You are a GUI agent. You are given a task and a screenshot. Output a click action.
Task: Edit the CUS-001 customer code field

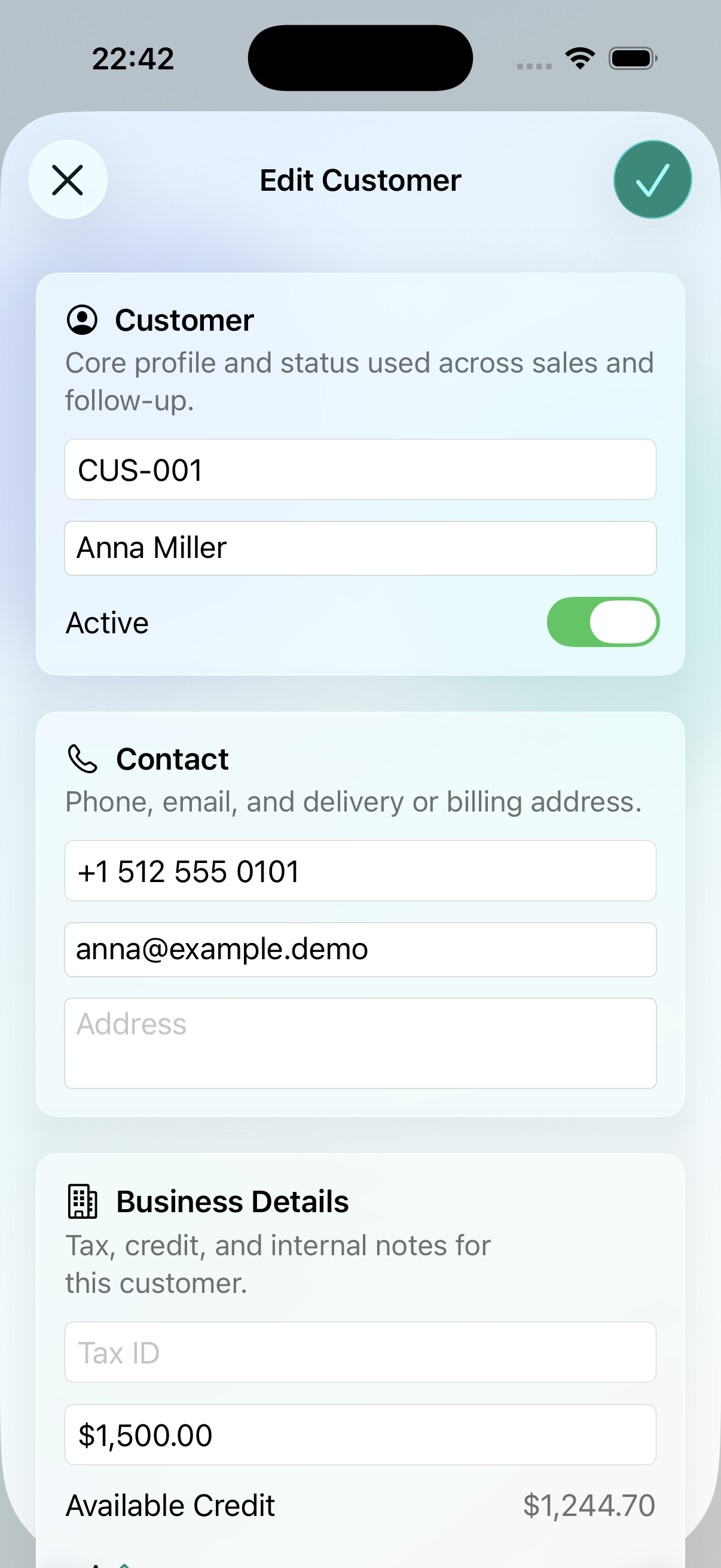(x=360, y=469)
